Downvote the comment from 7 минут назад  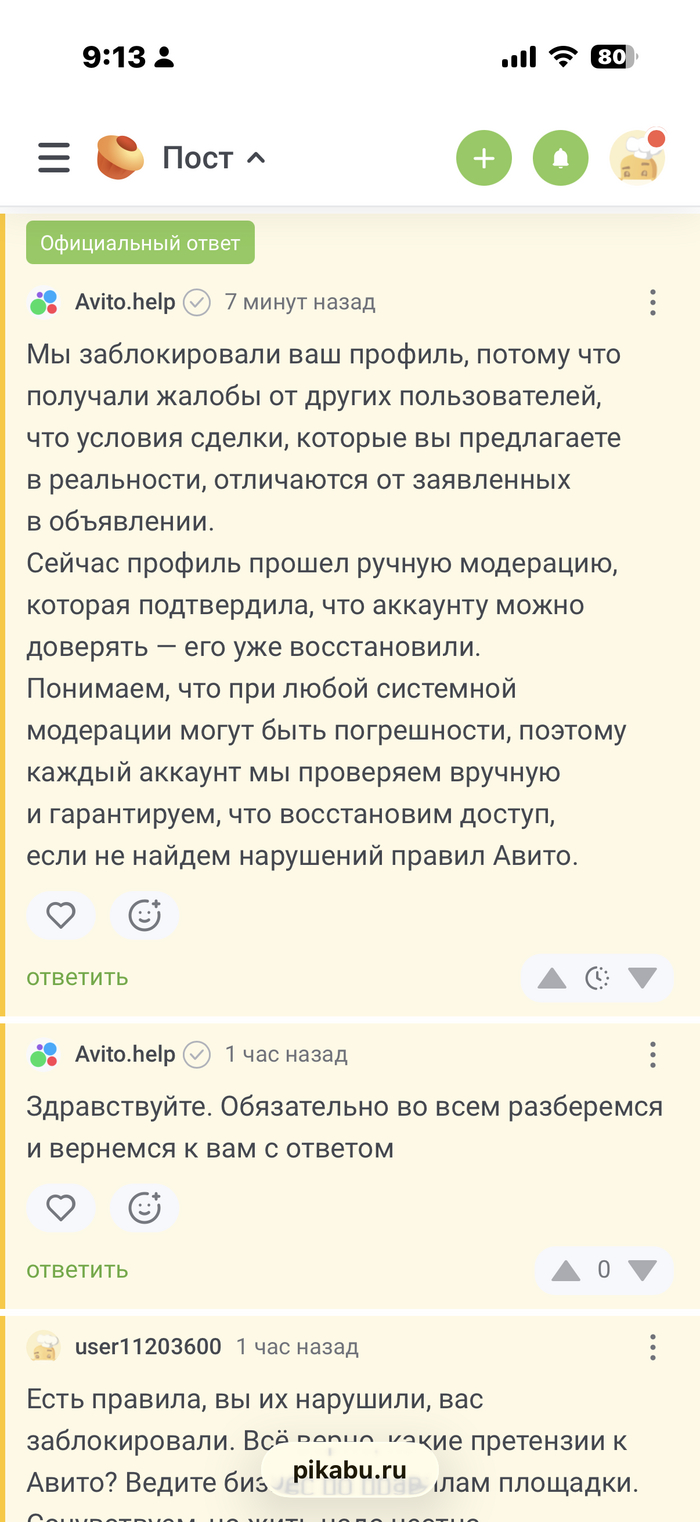(x=642, y=978)
